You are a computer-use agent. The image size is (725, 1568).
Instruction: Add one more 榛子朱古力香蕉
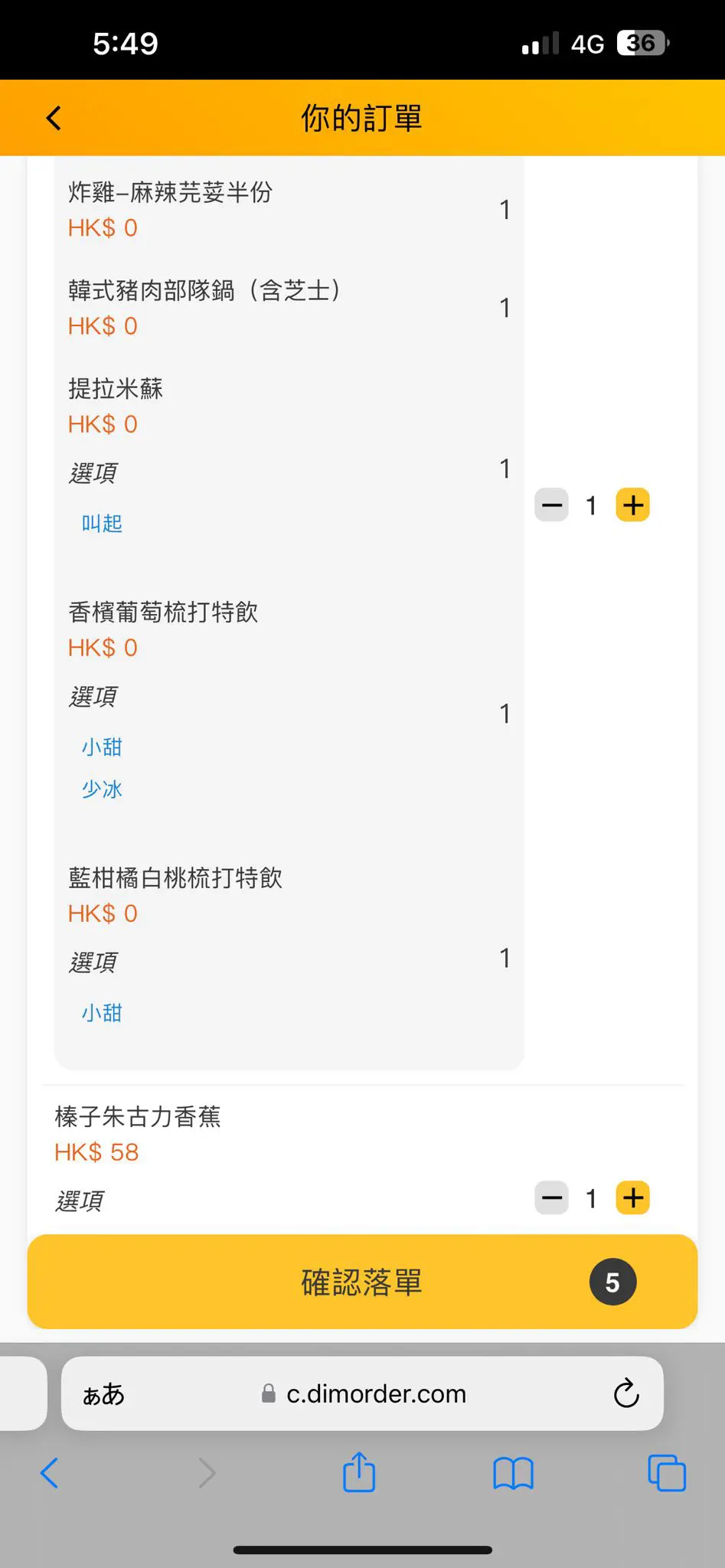[x=633, y=1198]
